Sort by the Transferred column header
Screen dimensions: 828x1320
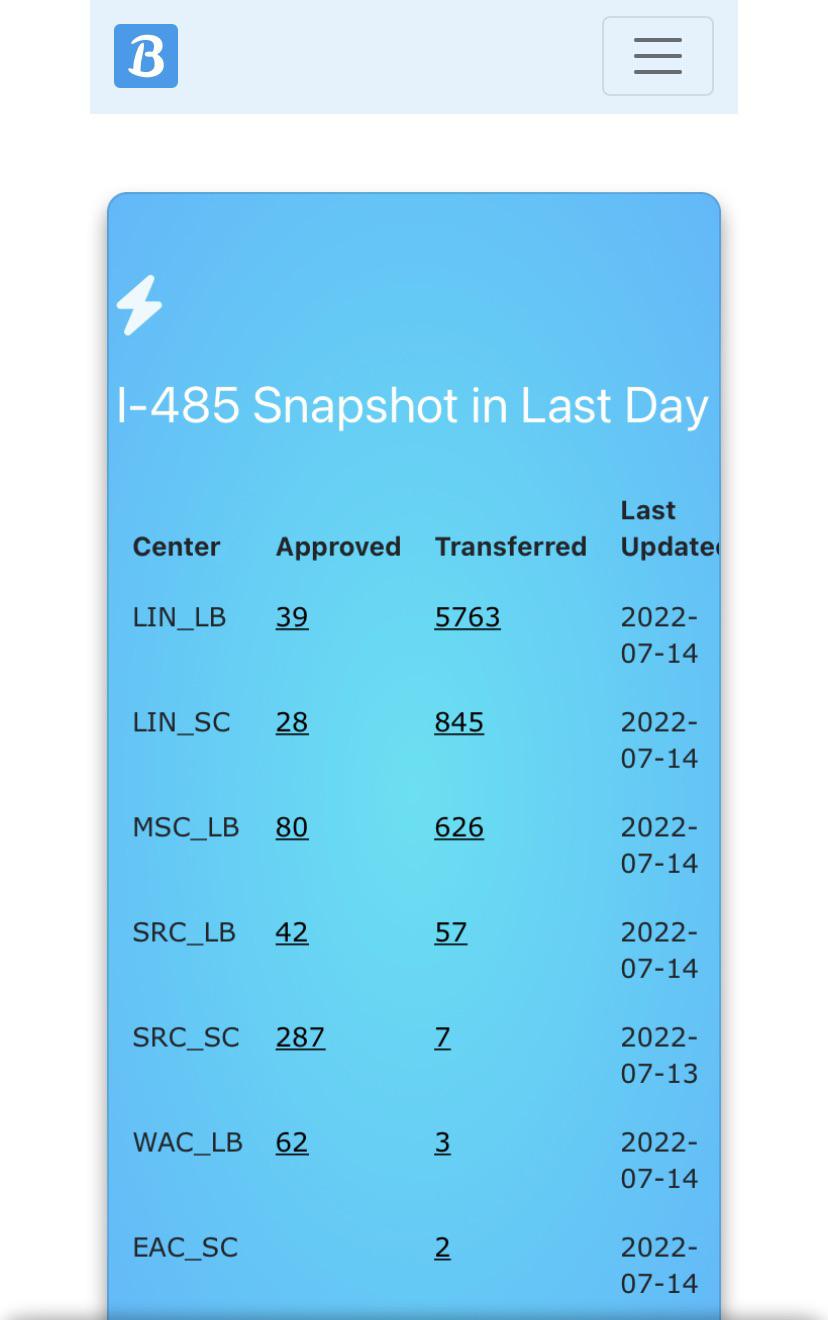pyautogui.click(x=510, y=546)
